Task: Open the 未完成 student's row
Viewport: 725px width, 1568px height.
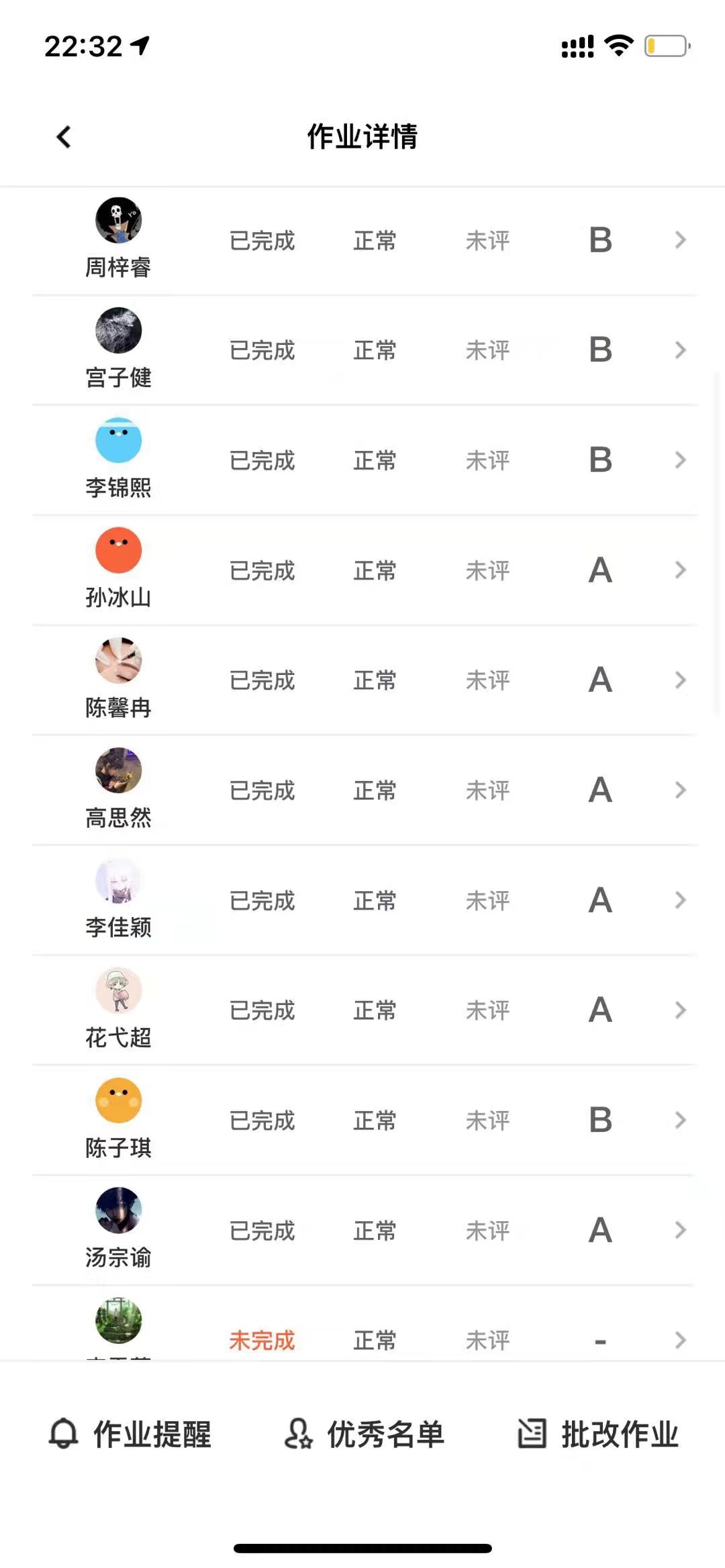Action: coord(362,1324)
